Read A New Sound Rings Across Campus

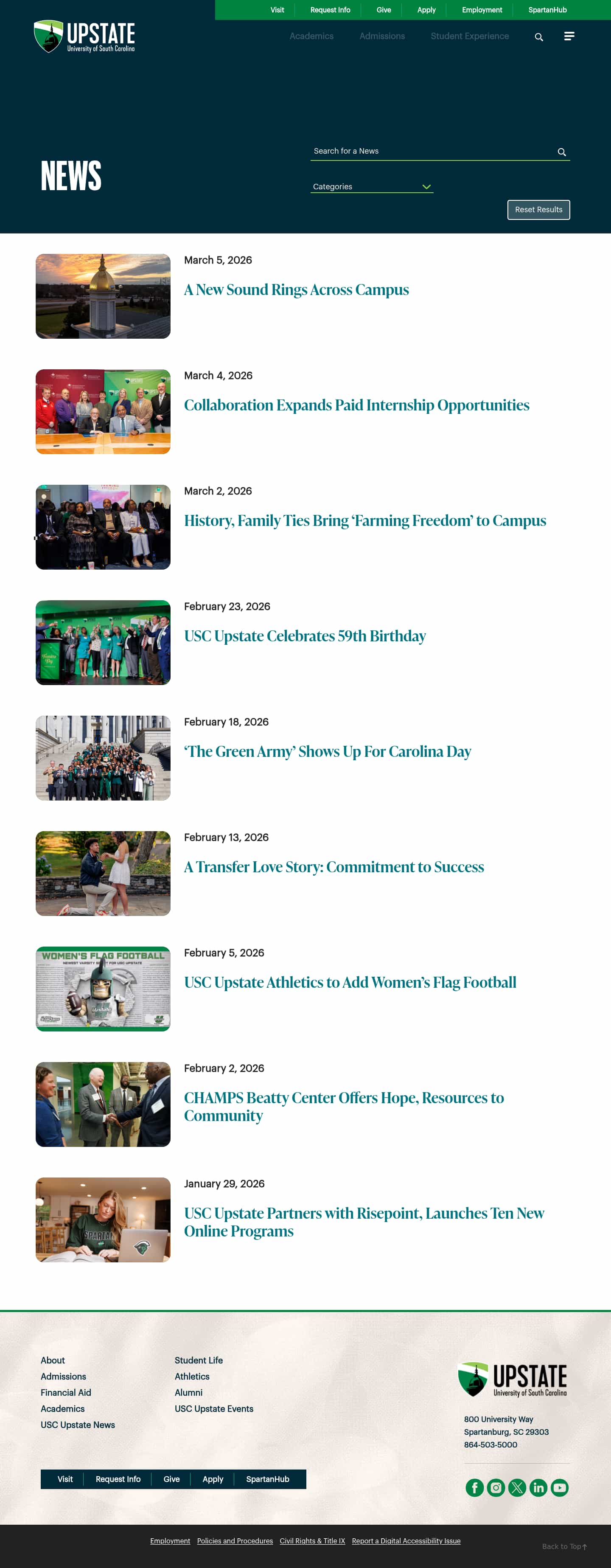296,290
